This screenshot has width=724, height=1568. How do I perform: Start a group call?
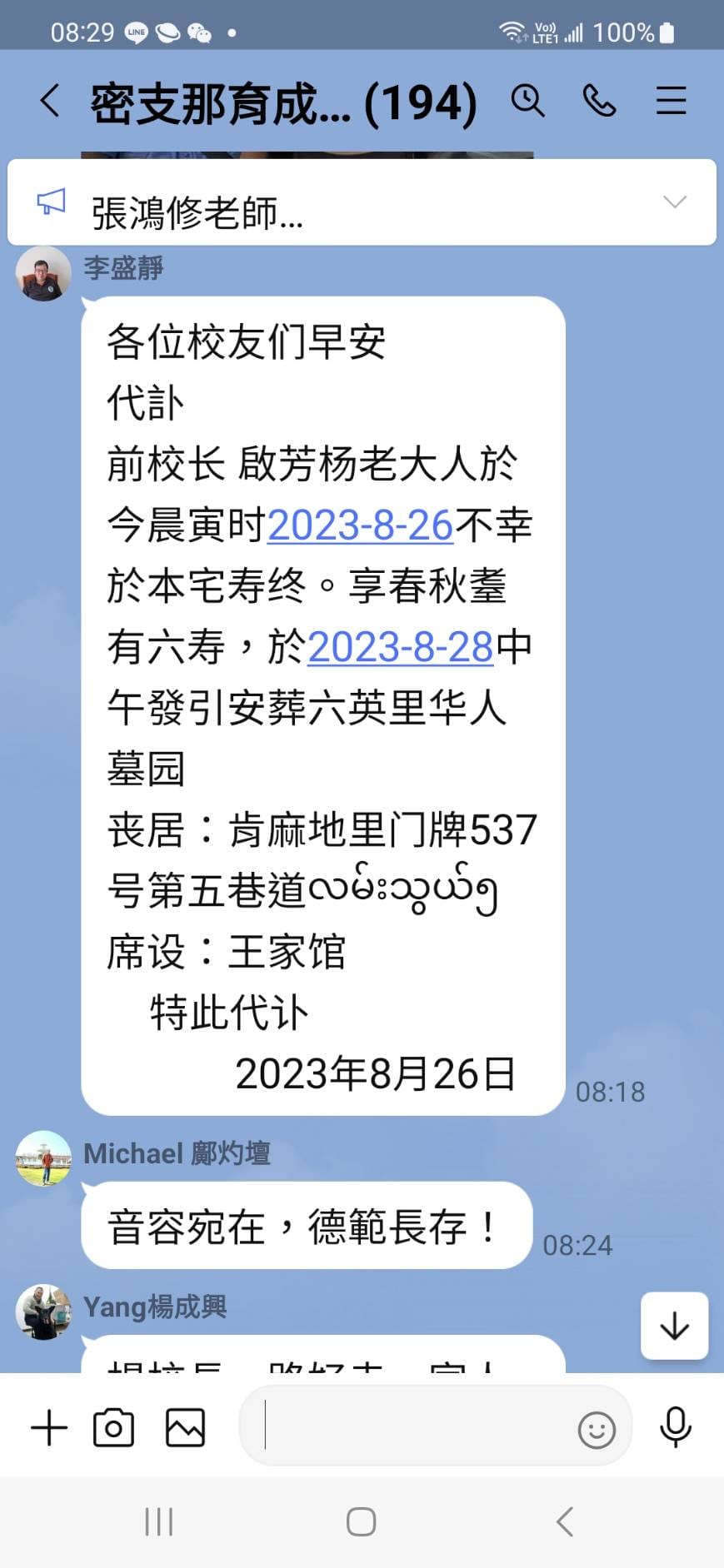pyautogui.click(x=598, y=102)
